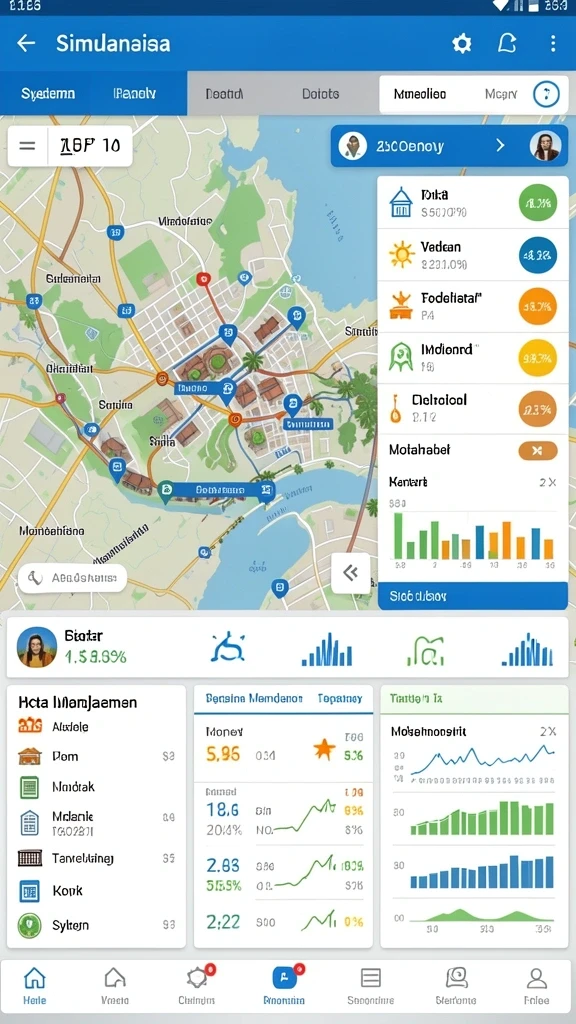Open the Sylten row in the management list

tap(97, 925)
